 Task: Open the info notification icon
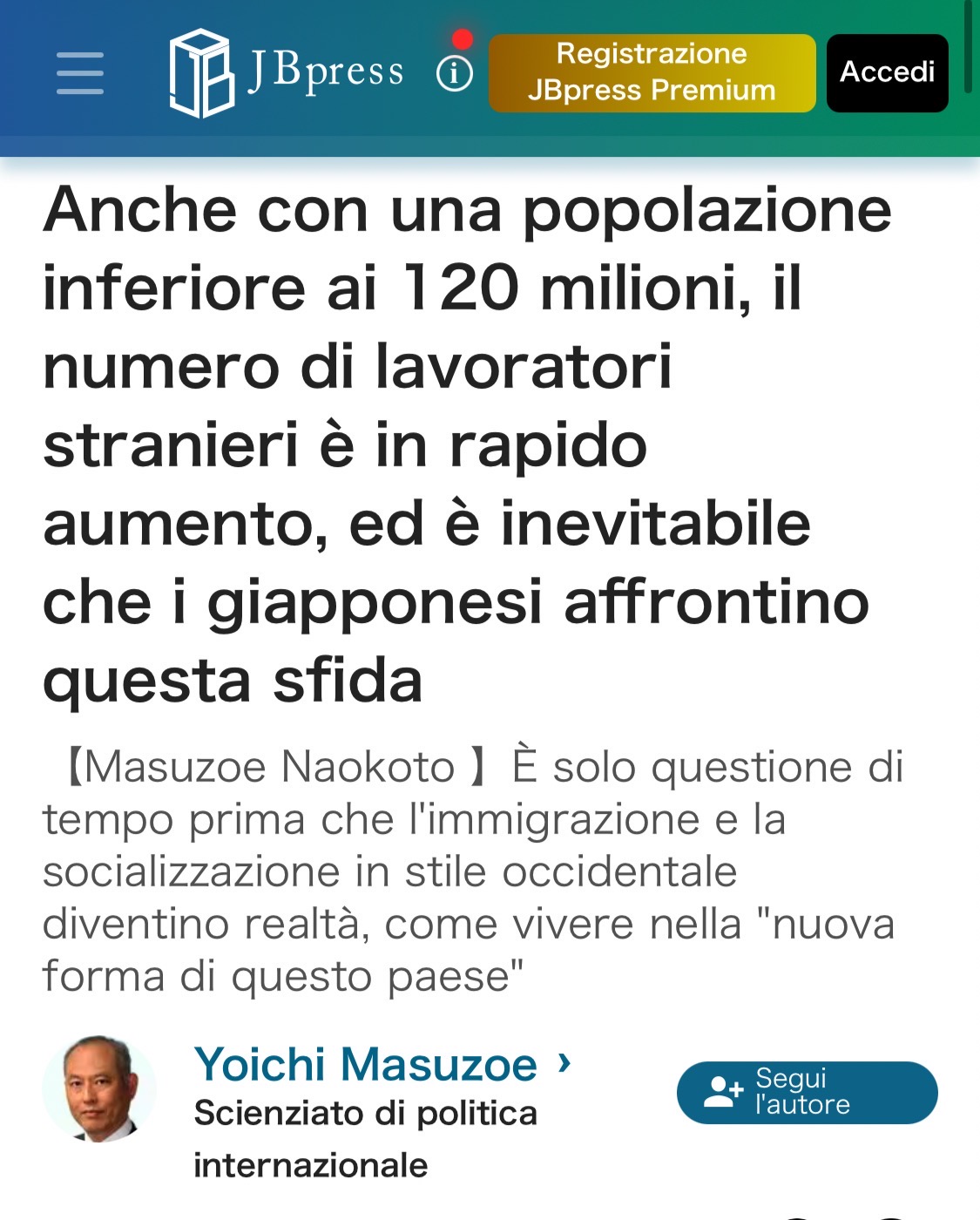pos(455,73)
